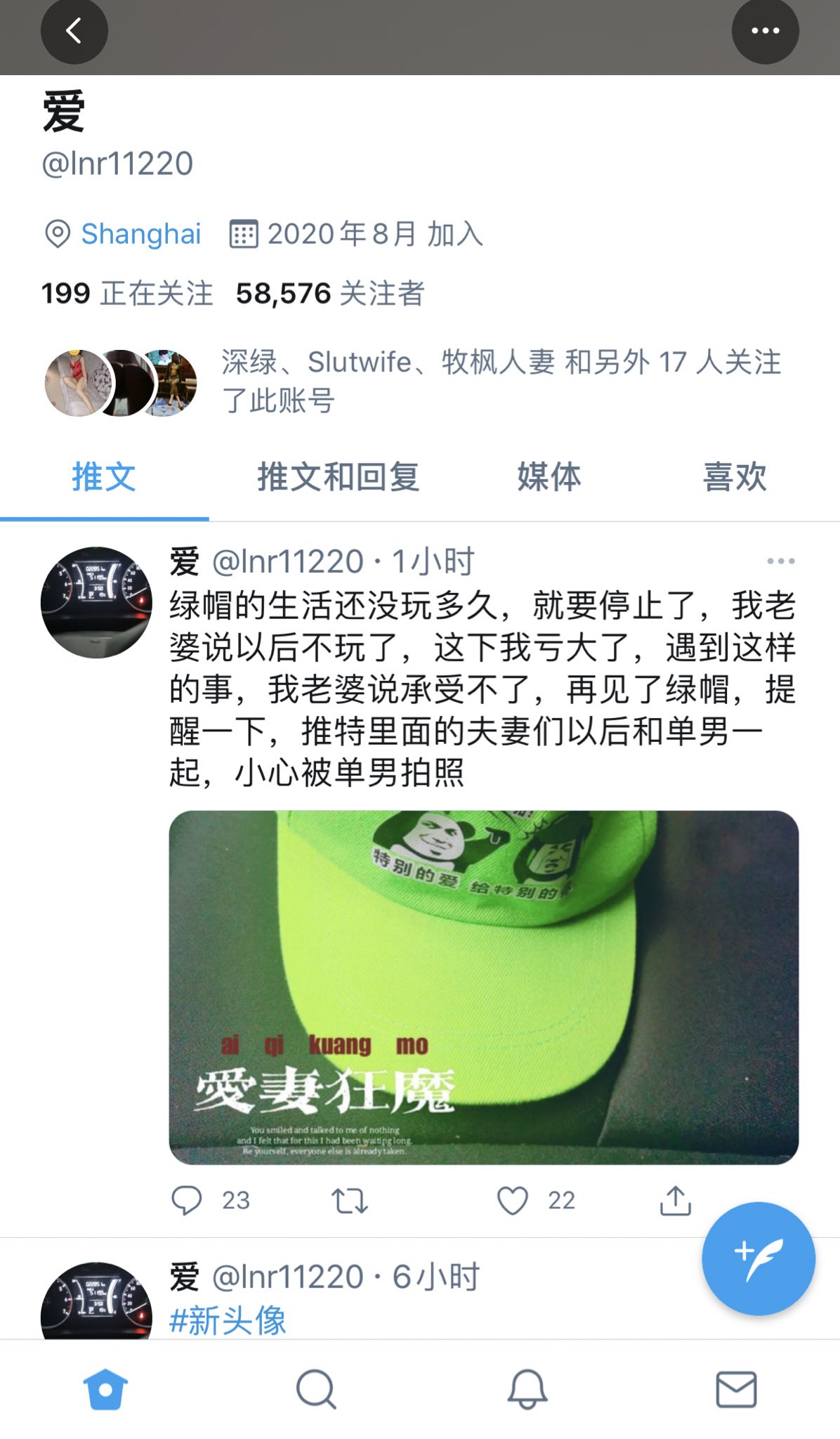
Task: Open followers you know list
Action: pos(500,381)
